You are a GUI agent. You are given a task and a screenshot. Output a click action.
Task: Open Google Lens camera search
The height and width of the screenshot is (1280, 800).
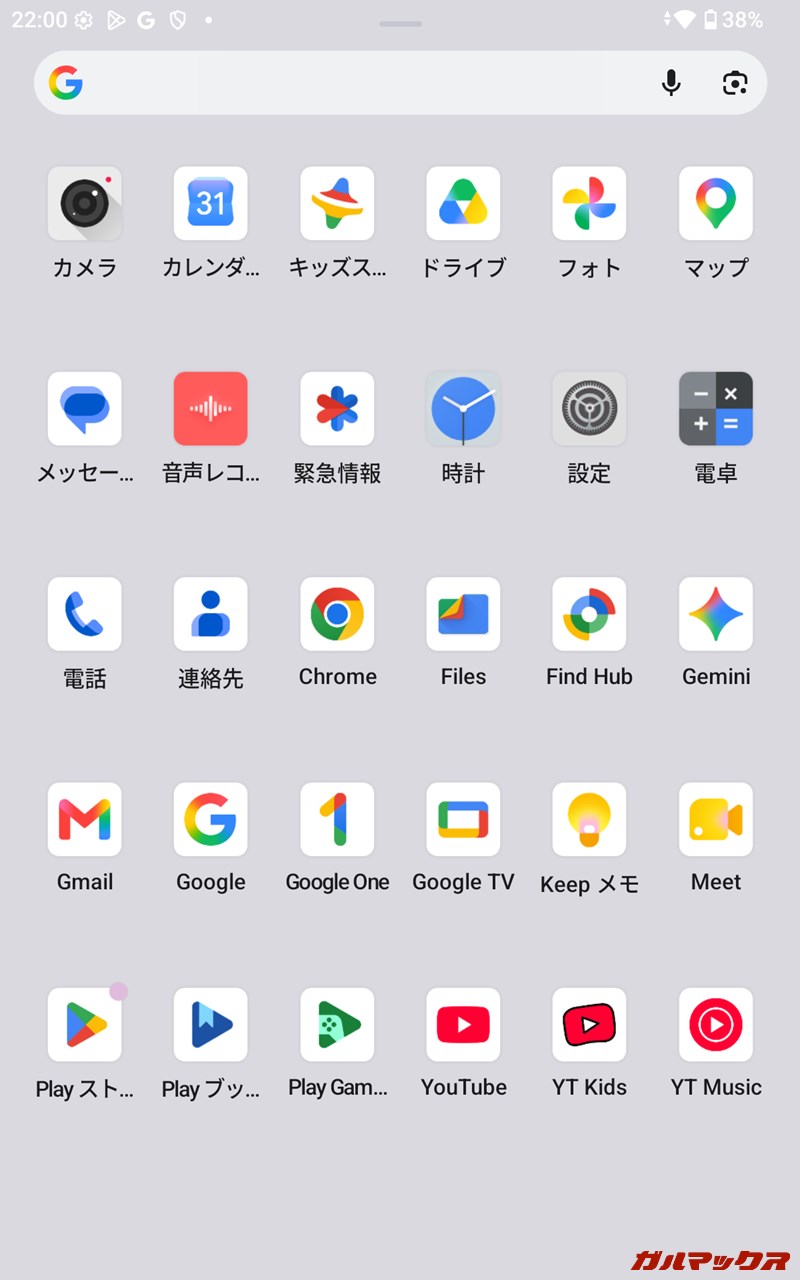pos(735,83)
